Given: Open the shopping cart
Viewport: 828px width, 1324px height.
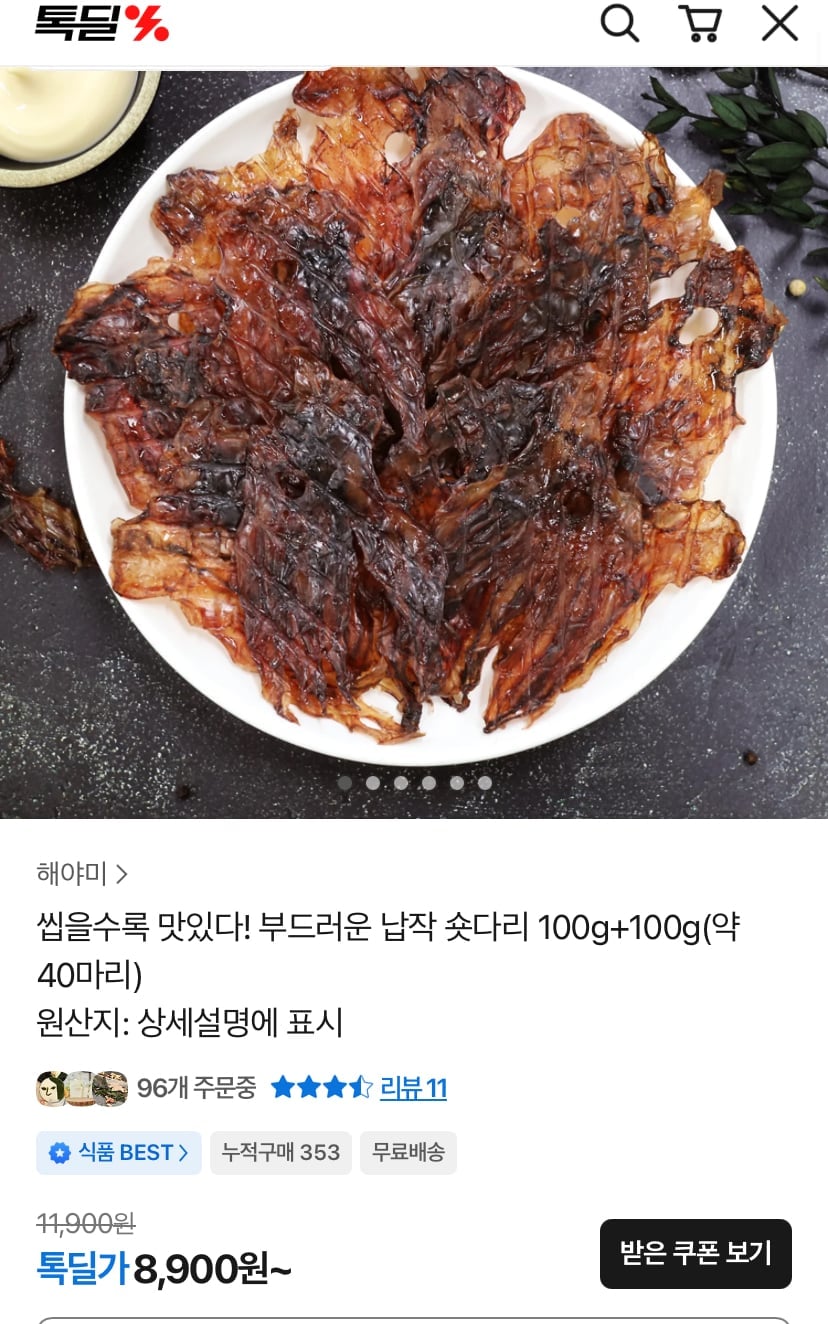Looking at the screenshot, I should (x=700, y=23).
